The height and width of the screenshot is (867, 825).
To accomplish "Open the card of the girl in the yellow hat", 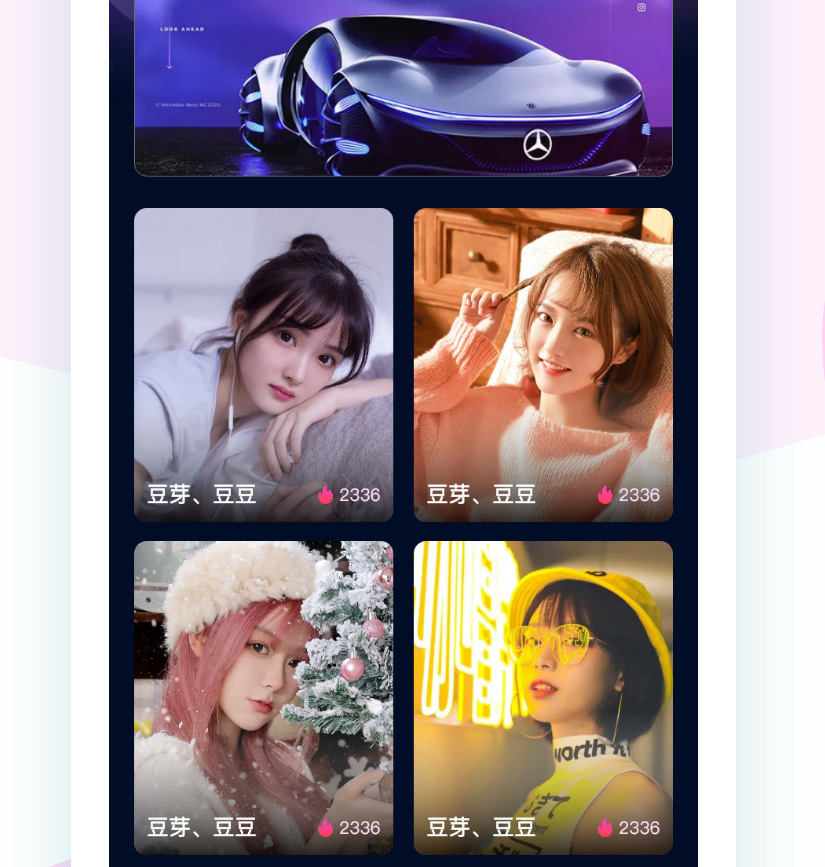I will (x=543, y=697).
